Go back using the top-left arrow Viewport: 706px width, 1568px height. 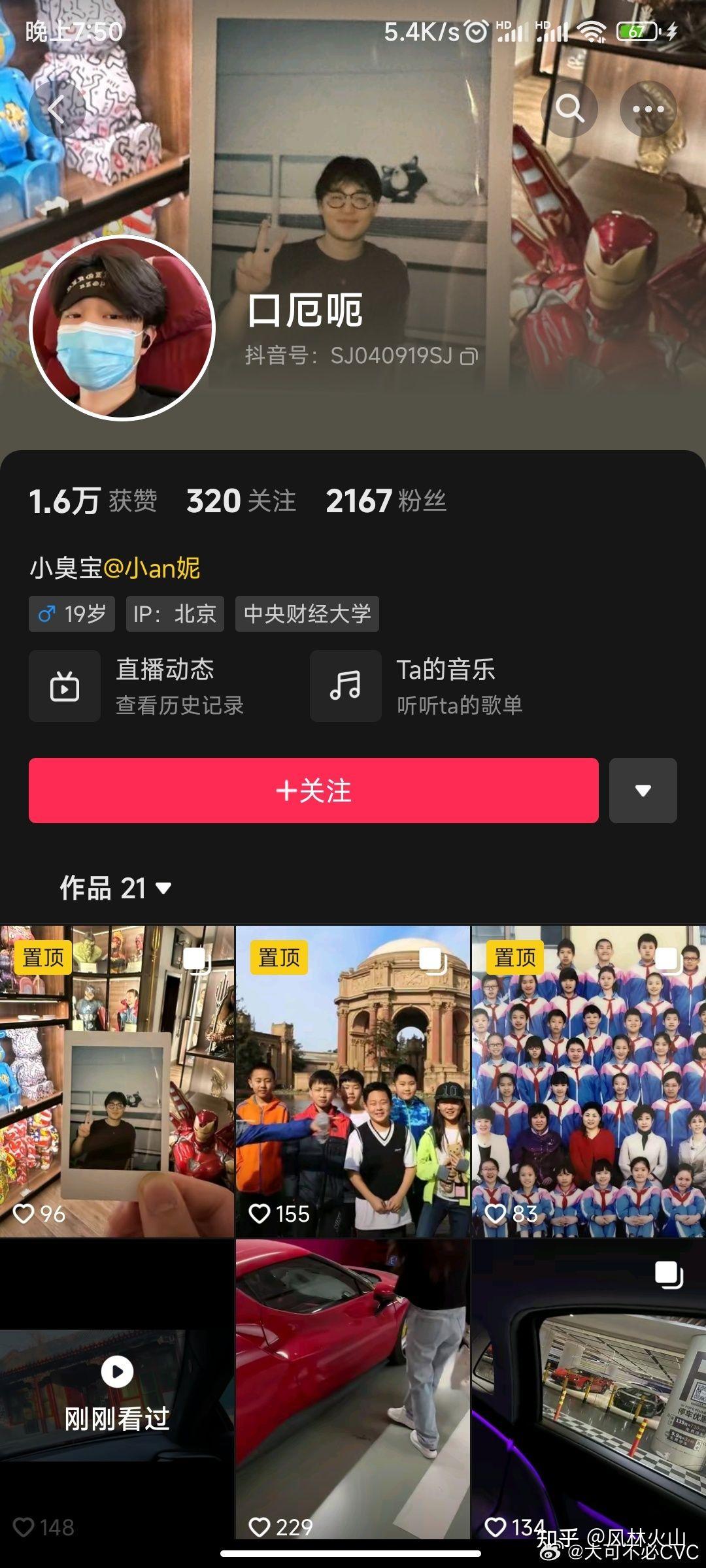(x=57, y=109)
